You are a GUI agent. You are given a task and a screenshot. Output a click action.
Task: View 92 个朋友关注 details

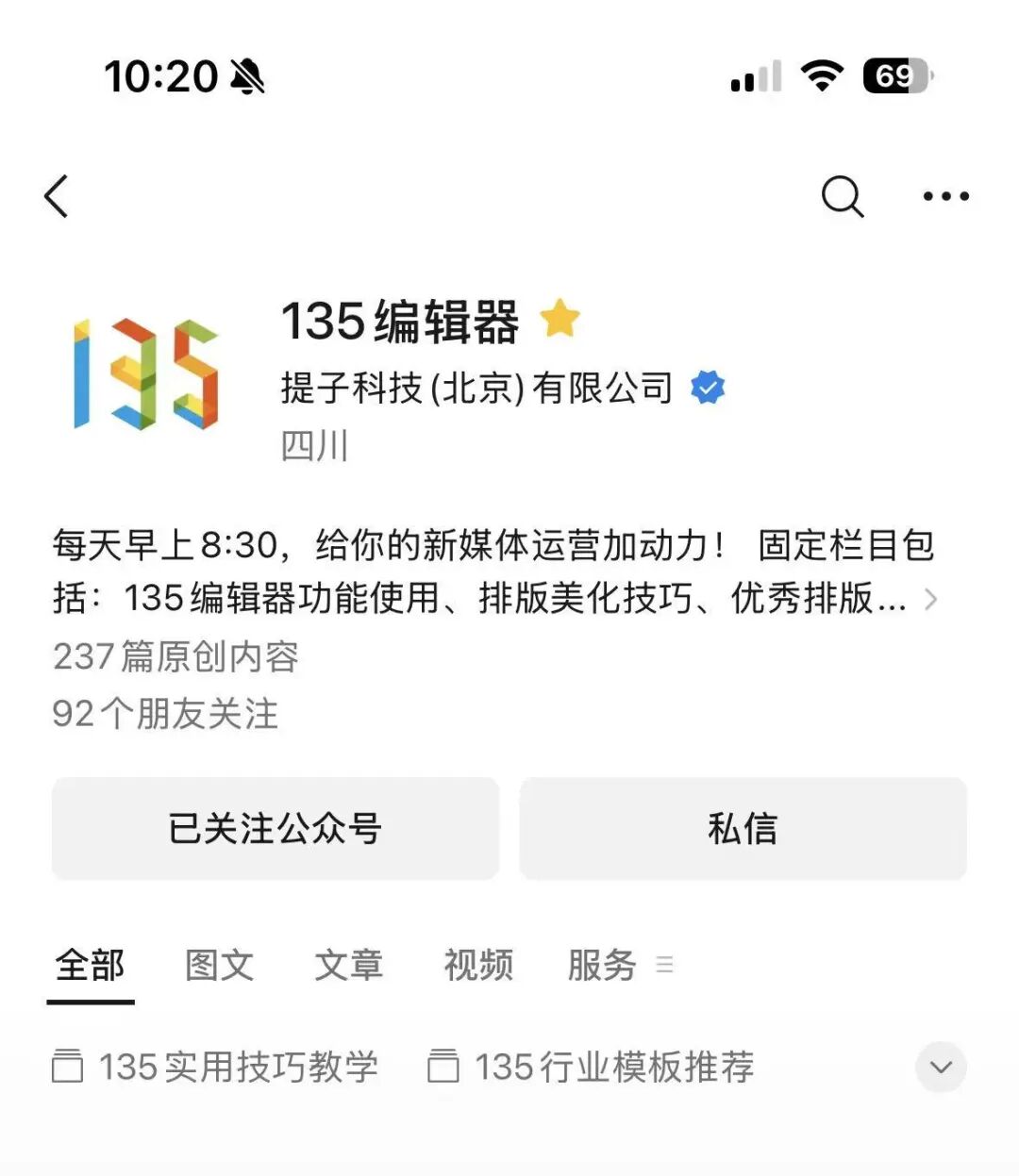point(165,716)
